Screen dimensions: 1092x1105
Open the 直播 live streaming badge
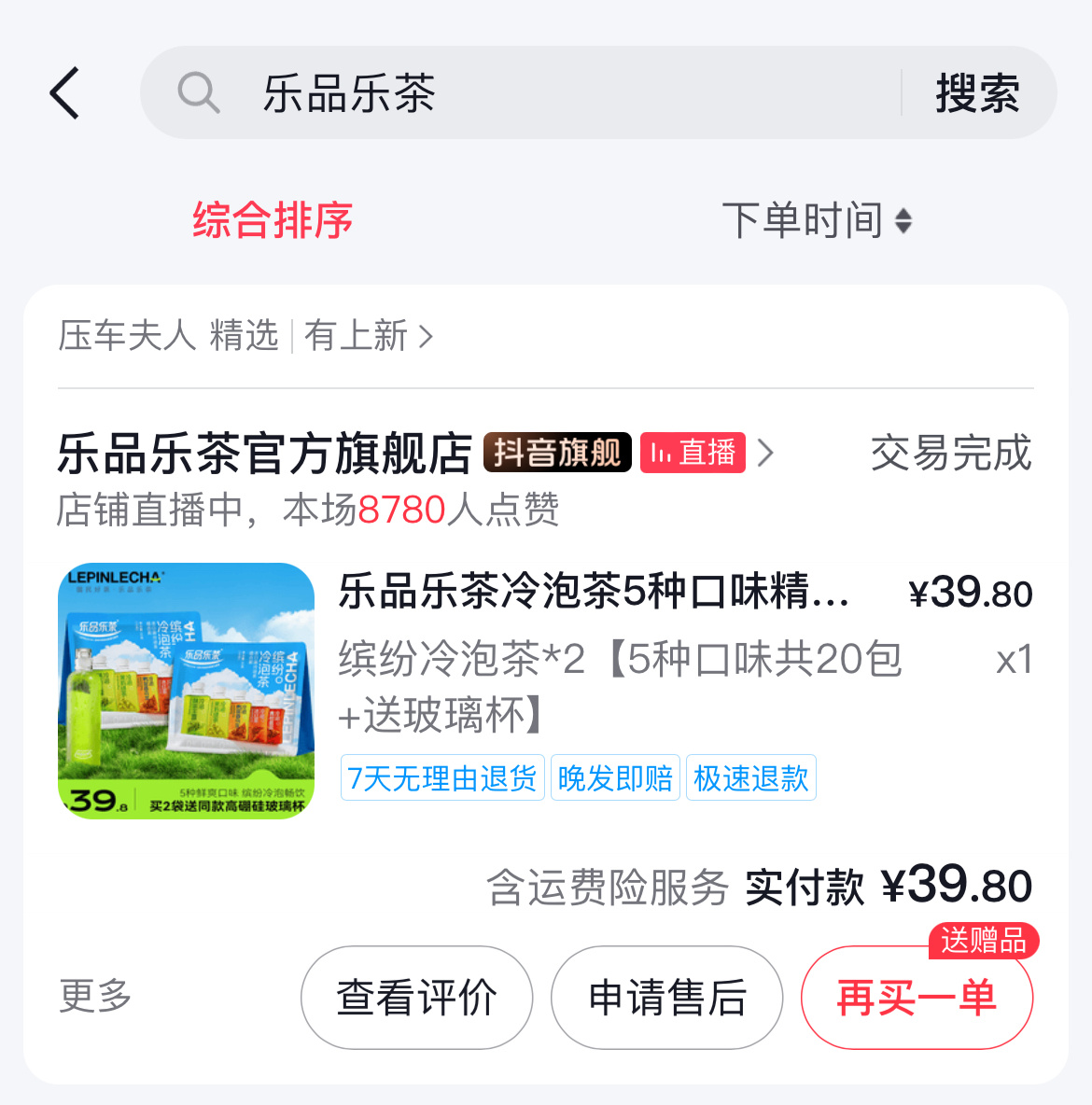tap(693, 452)
